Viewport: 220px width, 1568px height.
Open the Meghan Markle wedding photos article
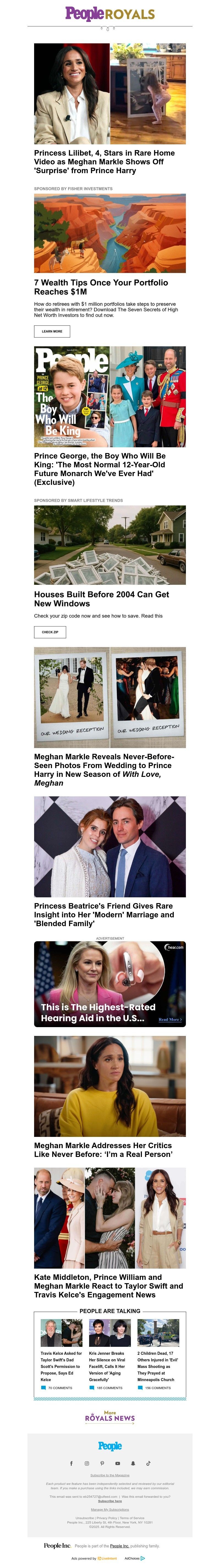click(x=104, y=769)
